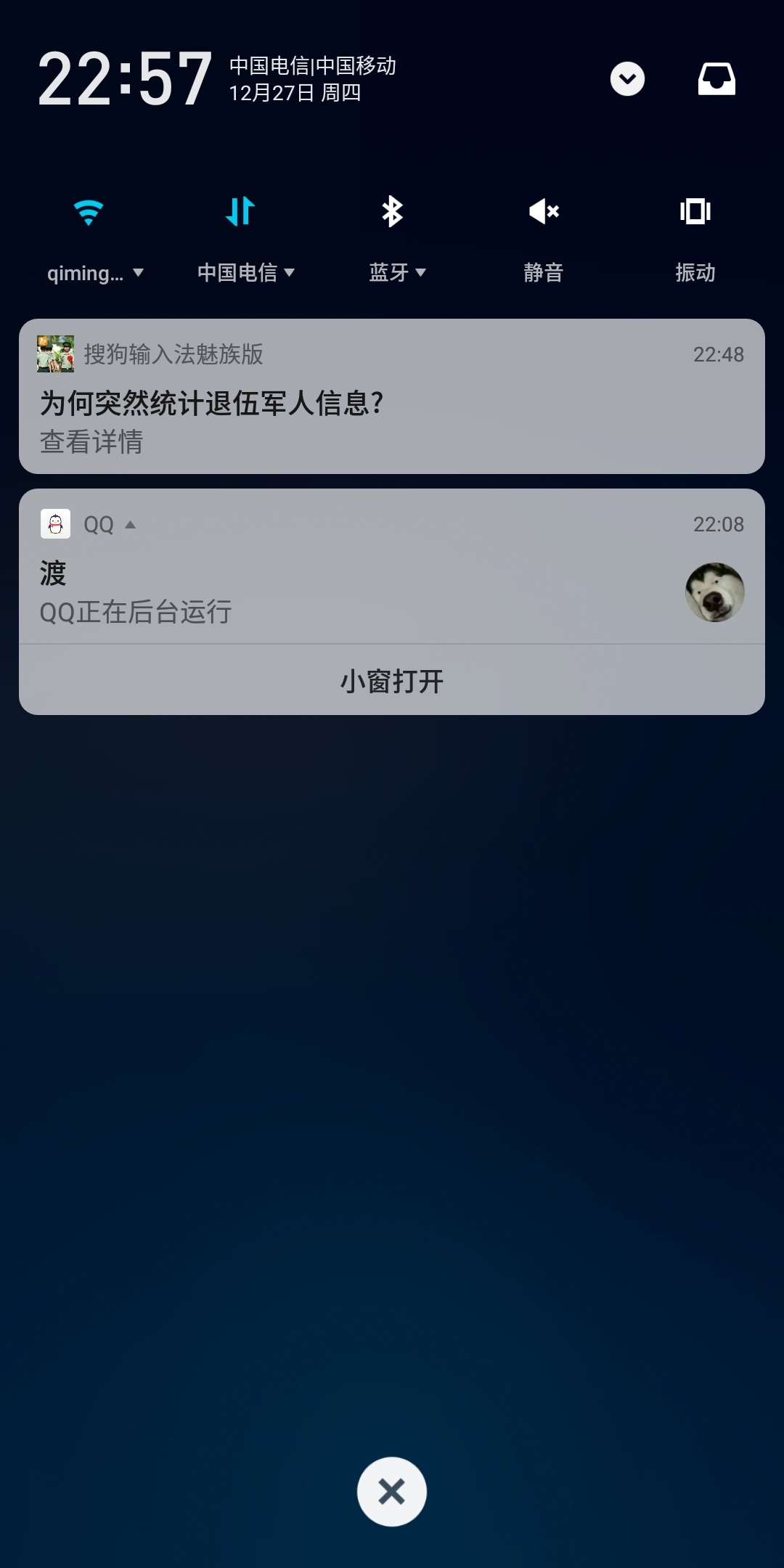Viewport: 784px width, 1568px height.
Task: Tap the Sogou input app icon on notification
Action: point(56,355)
